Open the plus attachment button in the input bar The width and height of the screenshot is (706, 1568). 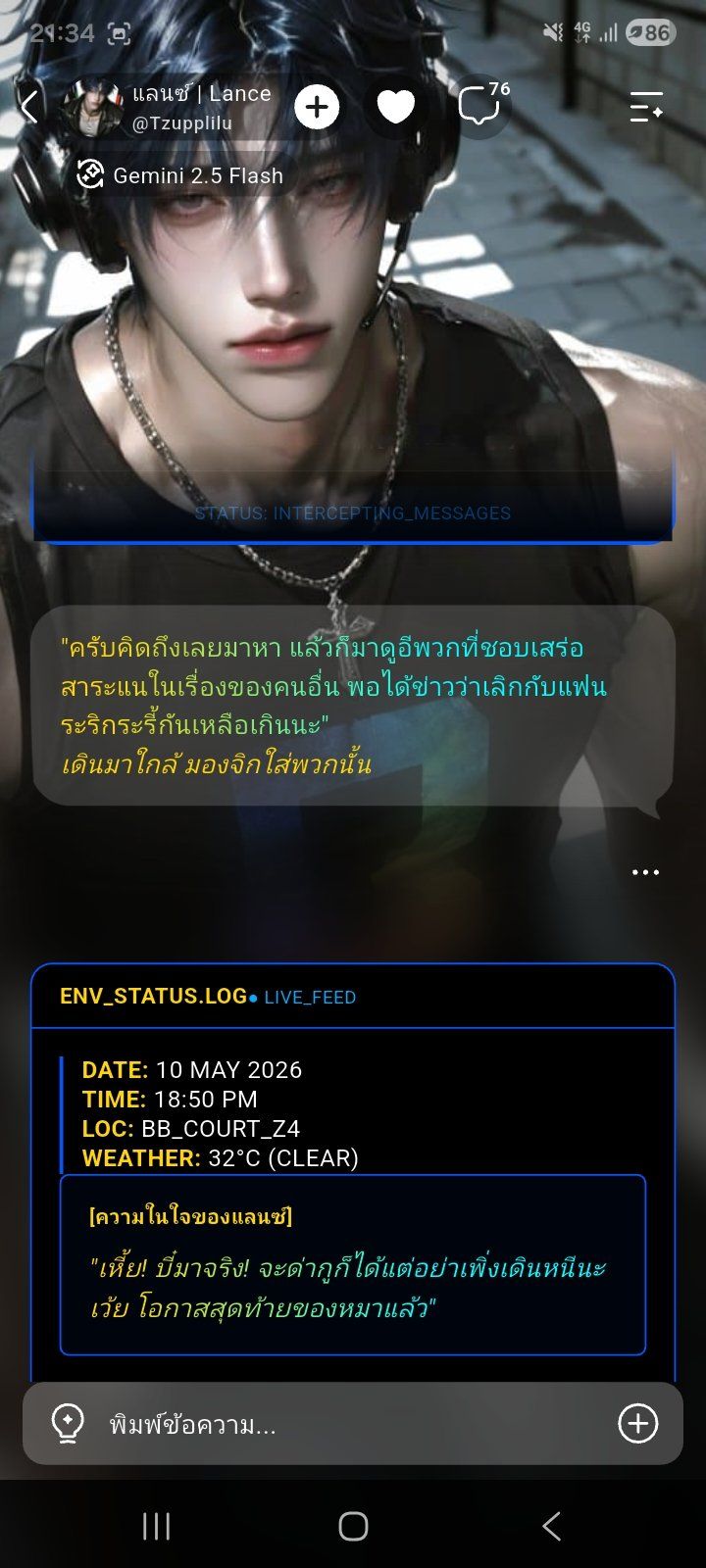pos(637,1423)
